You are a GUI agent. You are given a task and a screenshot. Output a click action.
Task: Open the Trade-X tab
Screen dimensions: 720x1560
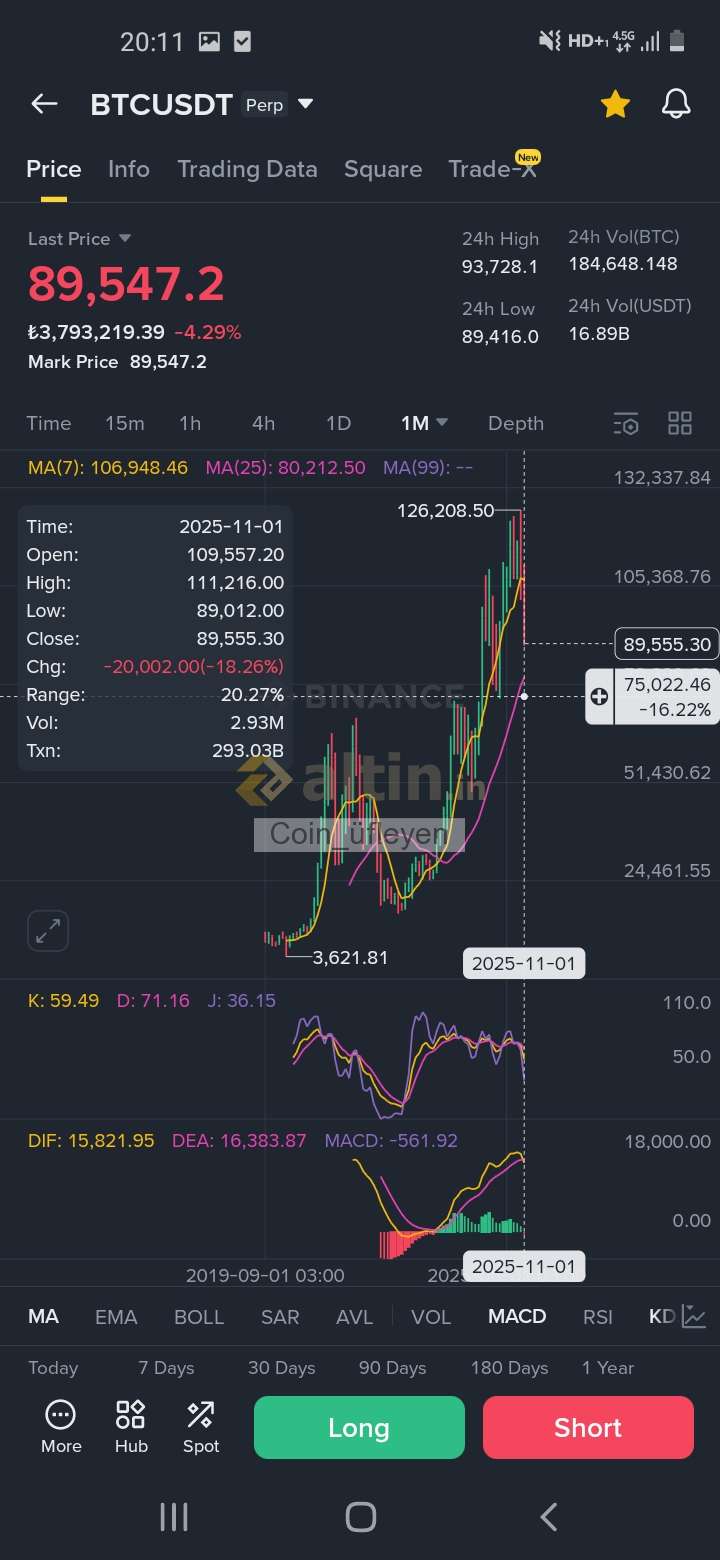click(492, 169)
